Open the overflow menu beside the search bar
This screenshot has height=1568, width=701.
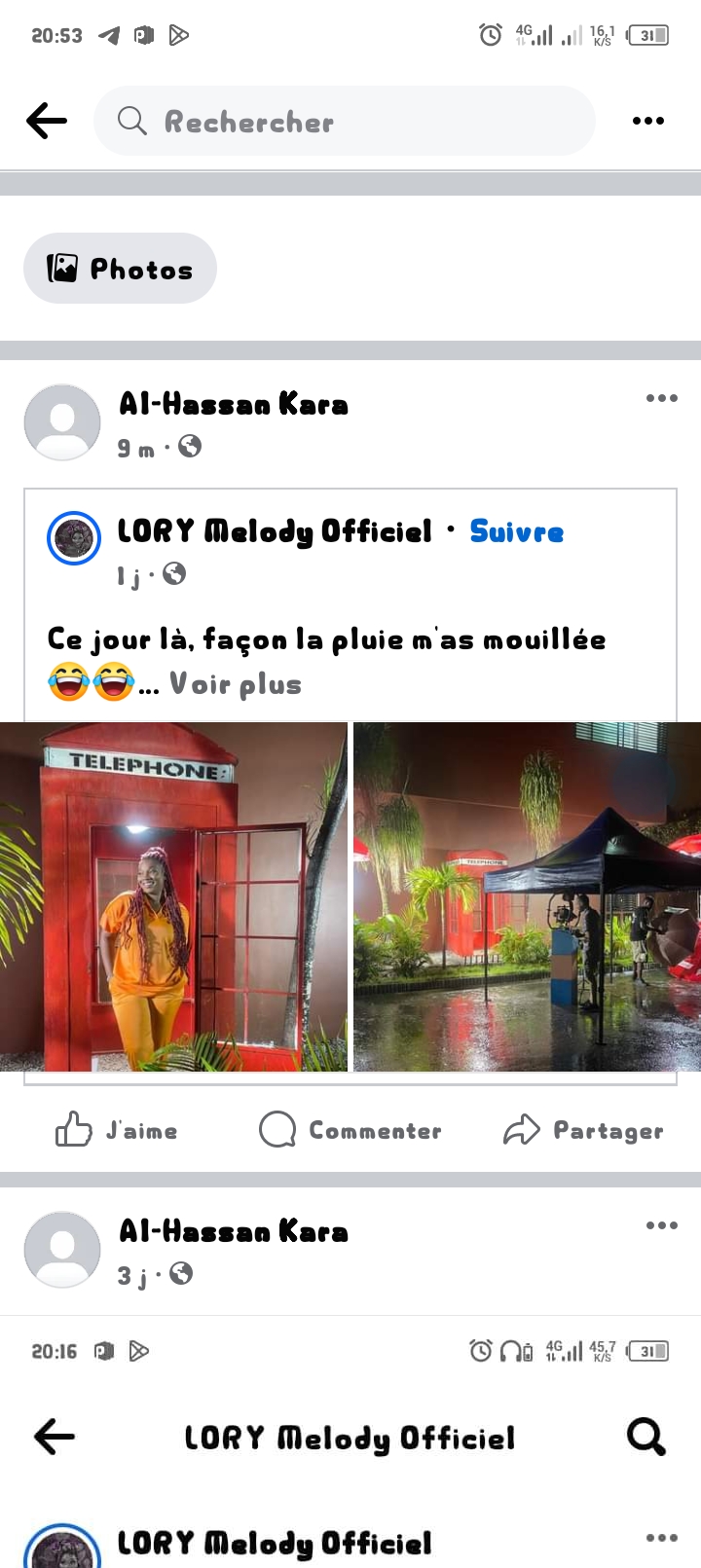(x=647, y=122)
